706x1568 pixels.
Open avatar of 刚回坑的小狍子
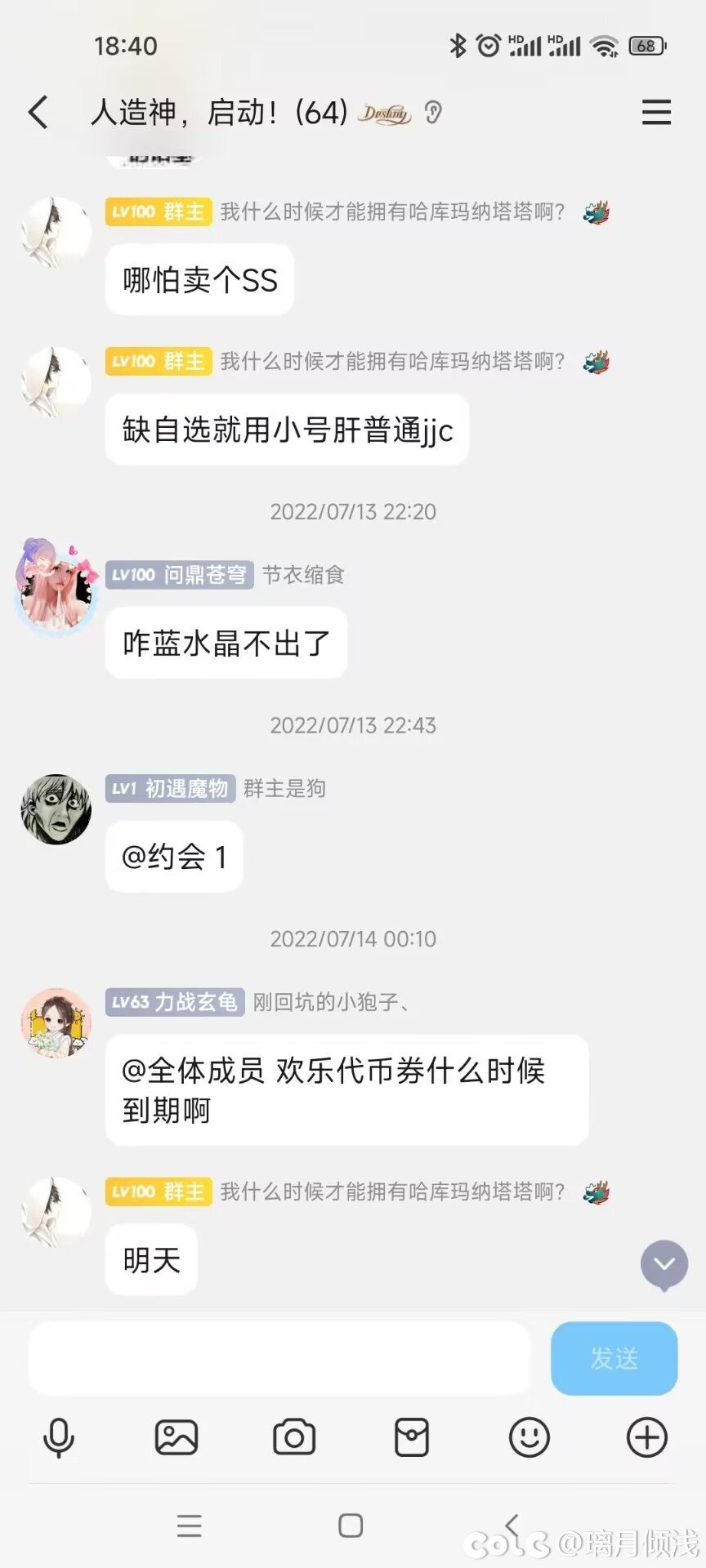56,1022
